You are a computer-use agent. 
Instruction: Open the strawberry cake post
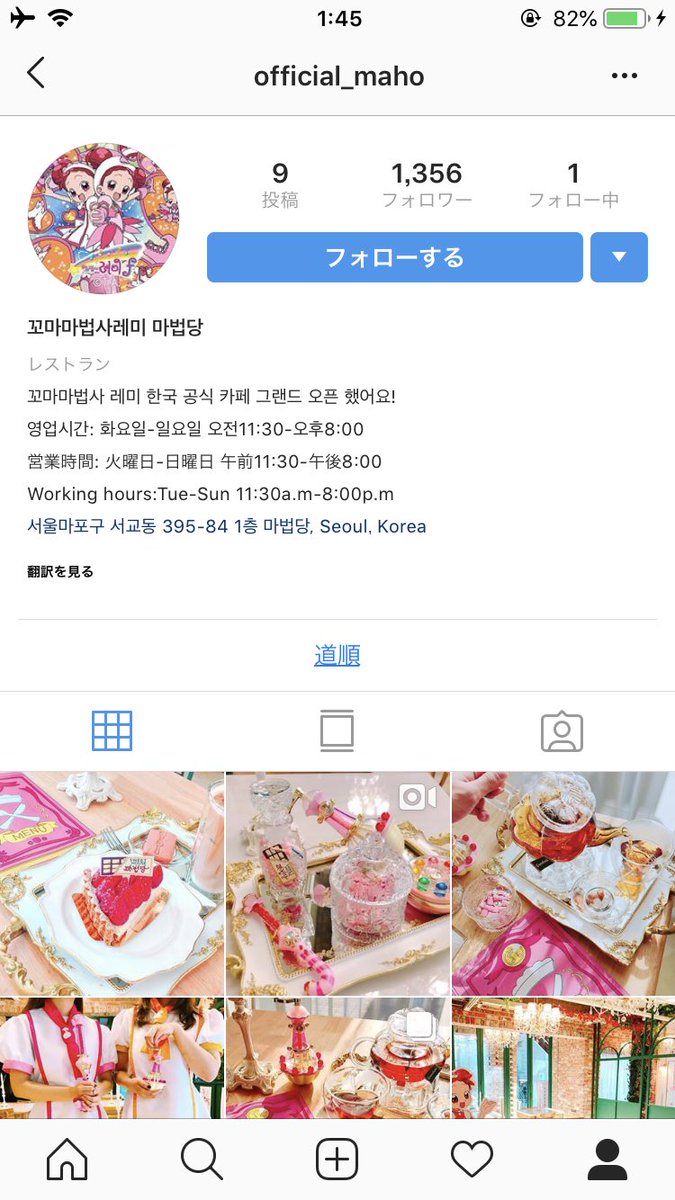click(112, 882)
